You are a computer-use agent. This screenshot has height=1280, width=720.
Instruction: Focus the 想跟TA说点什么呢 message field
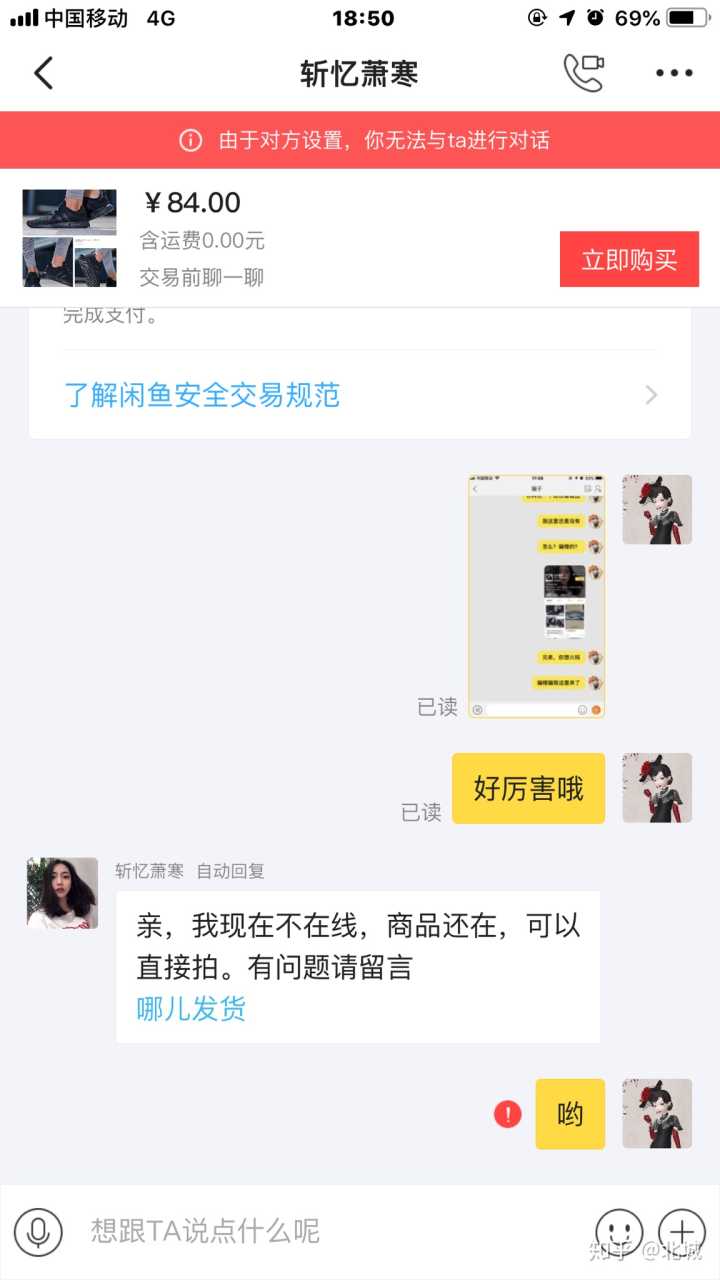coord(320,1230)
